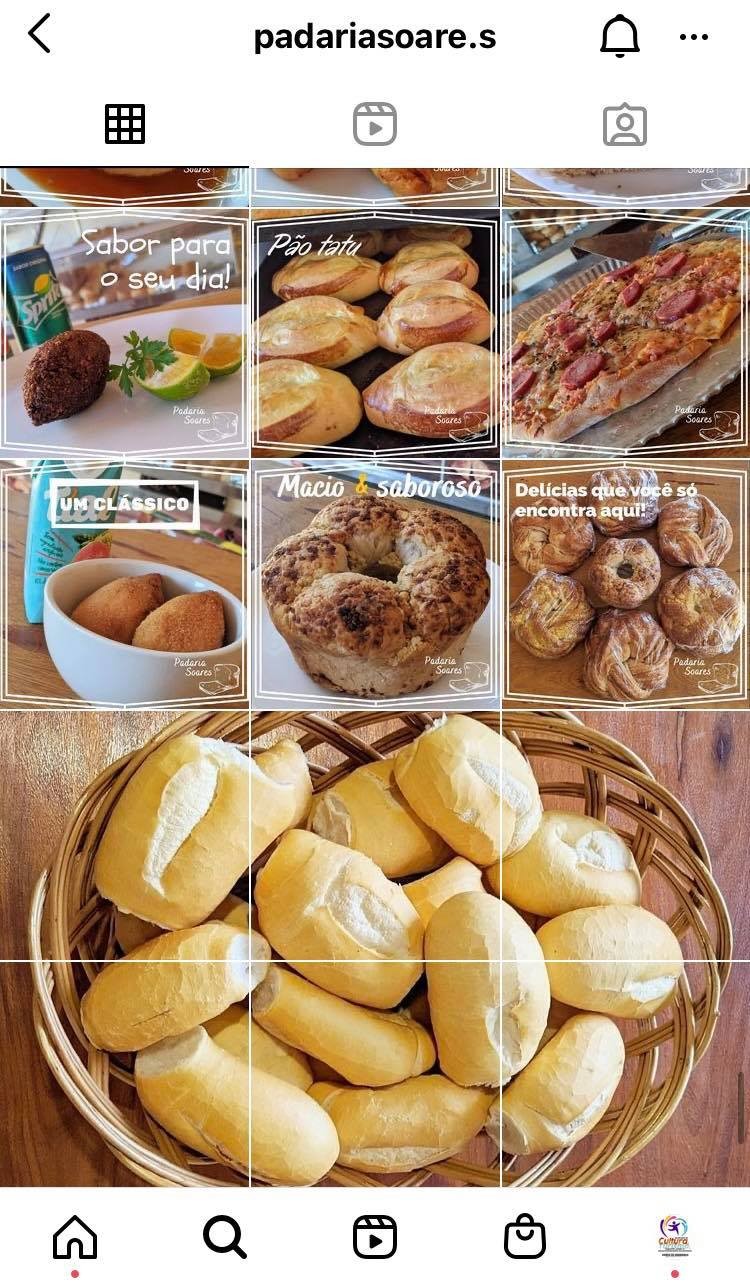750x1285 pixels.
Task: Open the pizza post with sausage slices
Action: pyautogui.click(x=626, y=333)
